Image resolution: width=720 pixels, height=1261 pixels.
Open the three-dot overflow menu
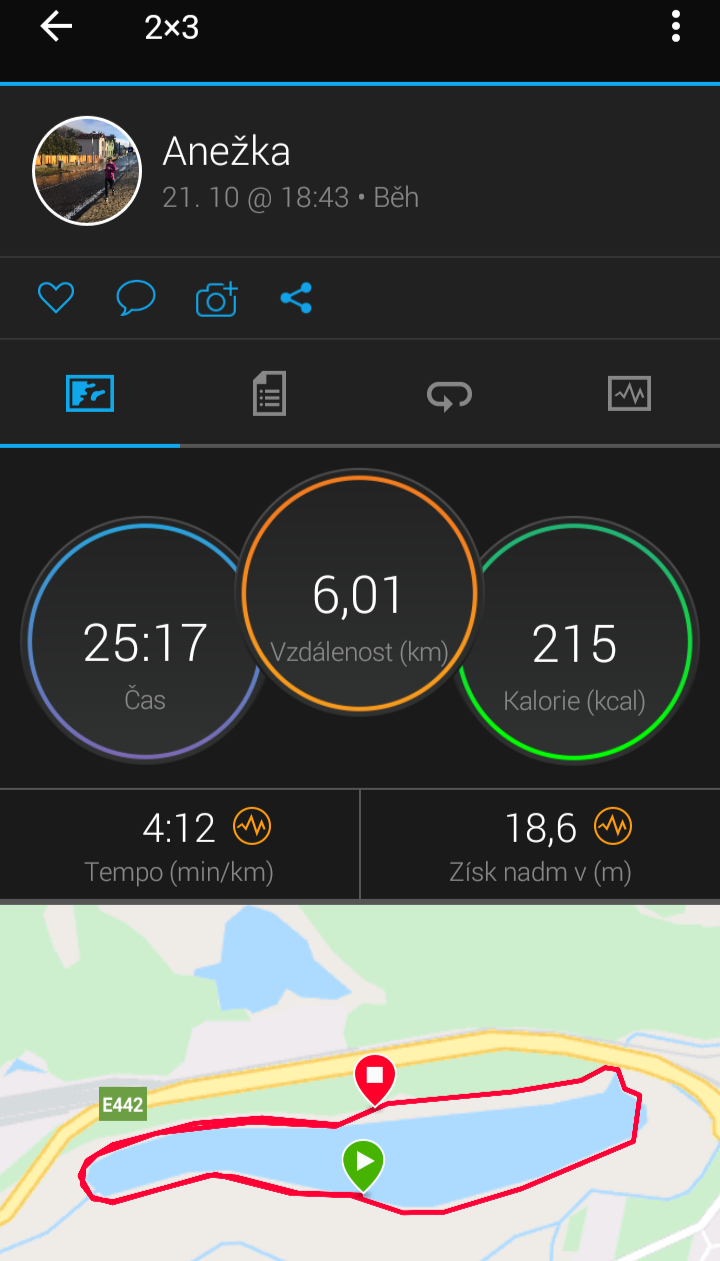676,27
